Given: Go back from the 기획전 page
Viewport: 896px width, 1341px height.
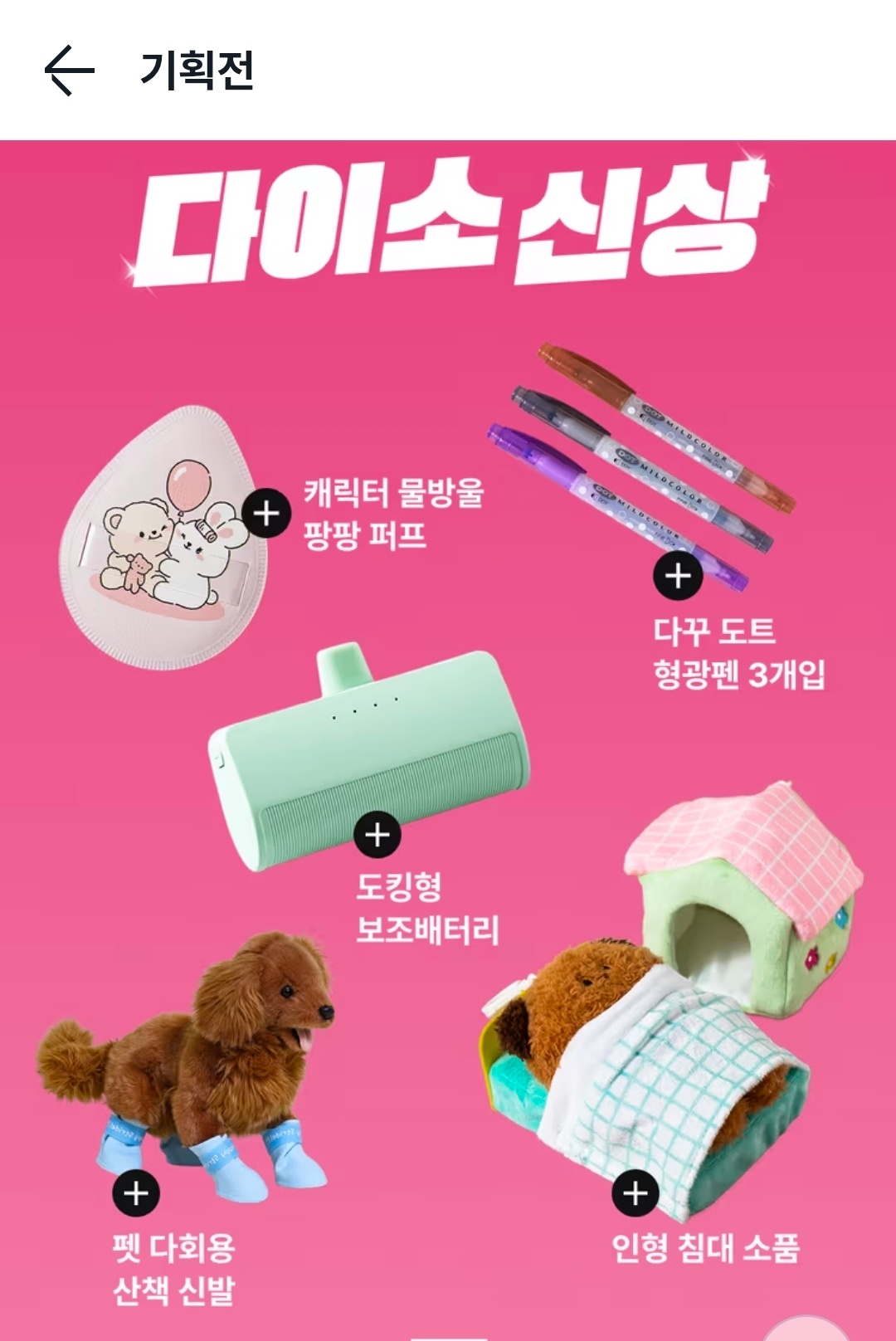Looking at the screenshot, I should pyautogui.click(x=69, y=71).
